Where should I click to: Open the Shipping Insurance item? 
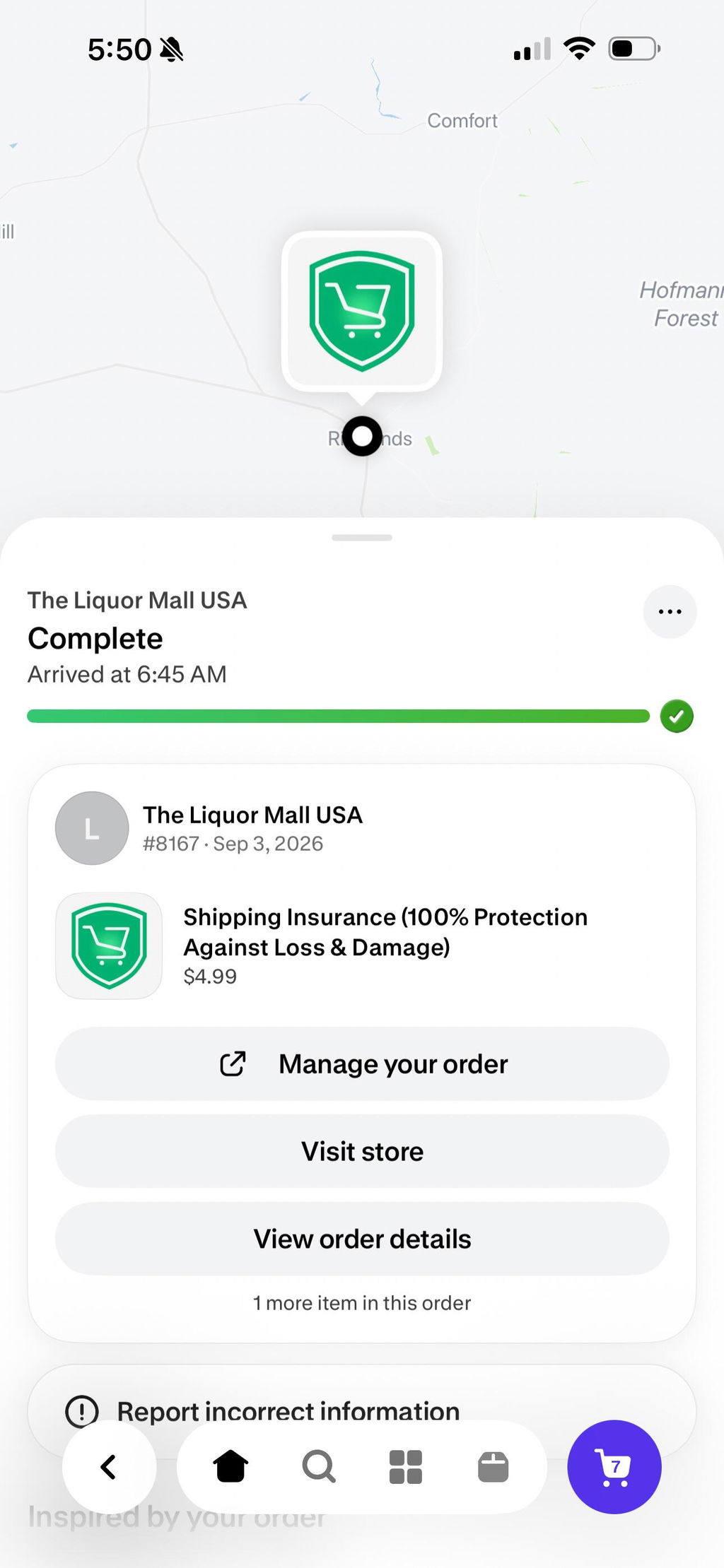click(x=362, y=945)
